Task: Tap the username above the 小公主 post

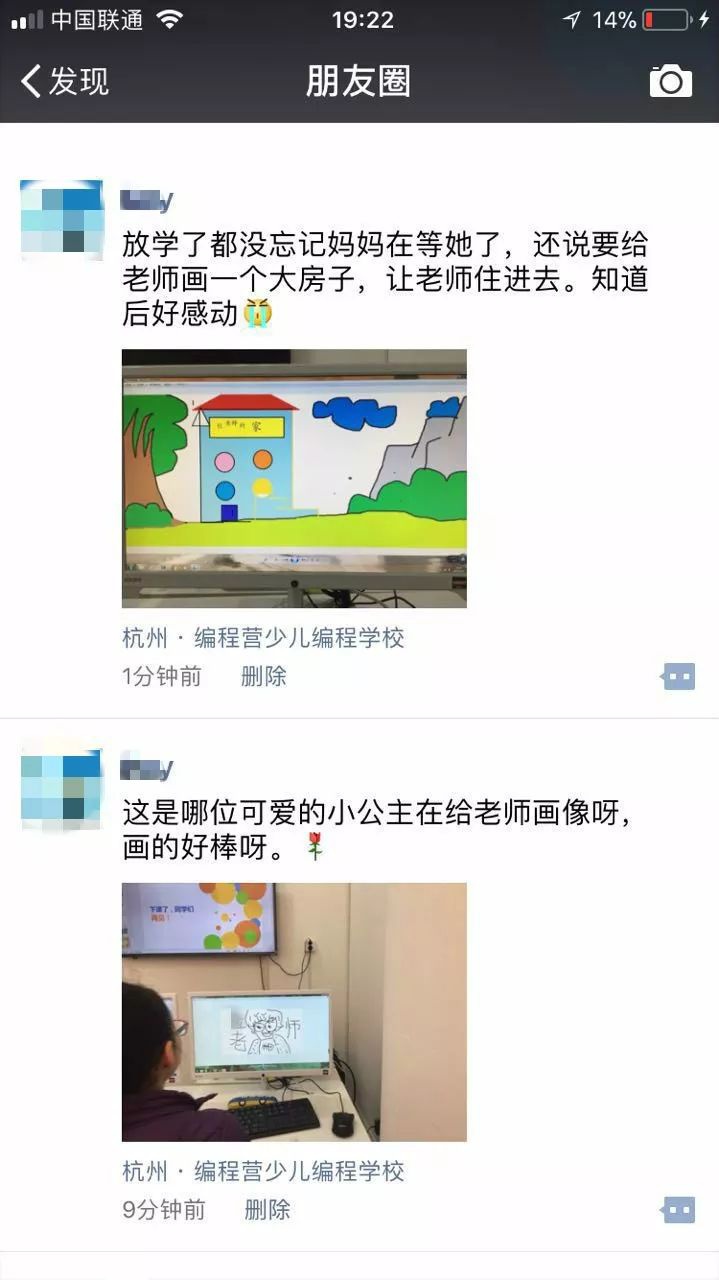Action: (147, 769)
